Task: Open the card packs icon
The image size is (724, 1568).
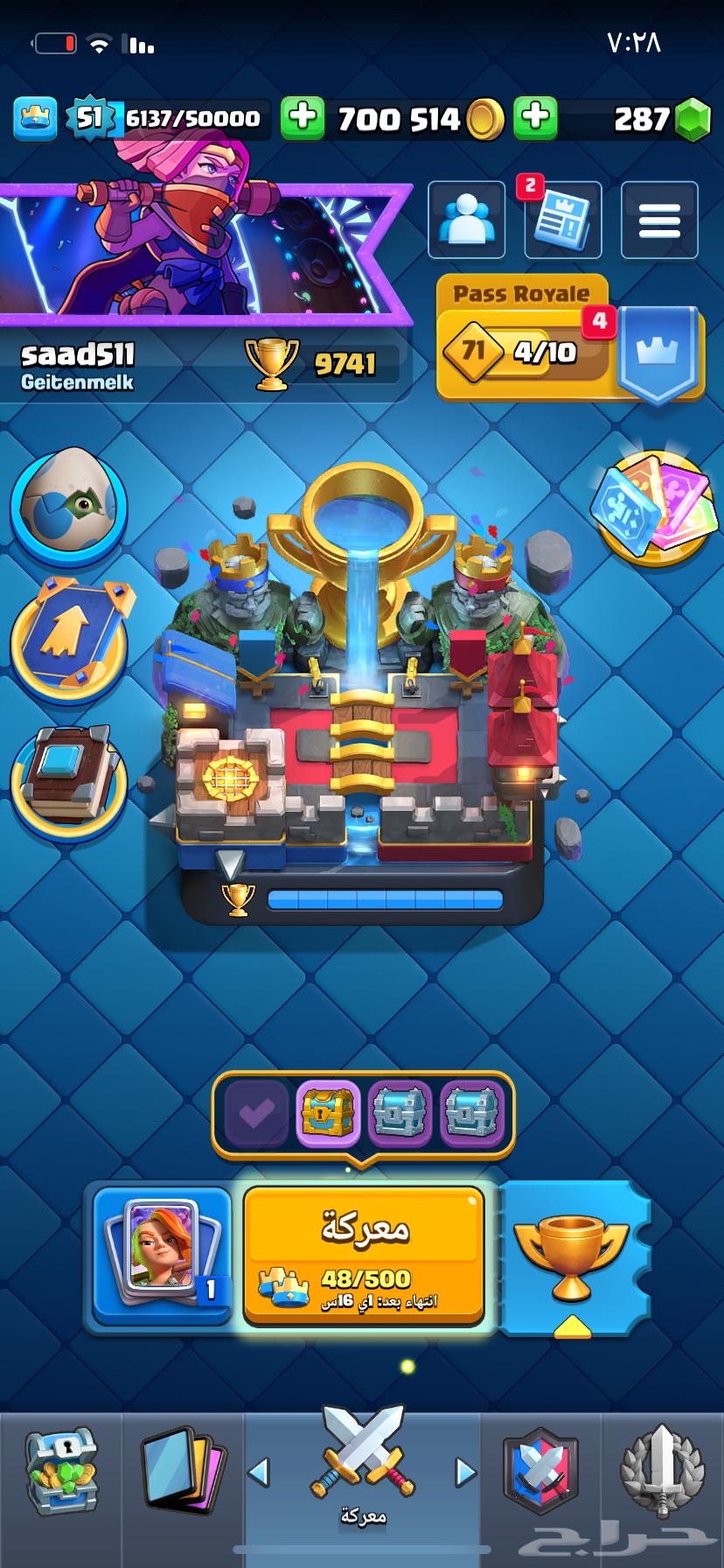Action: click(651, 509)
